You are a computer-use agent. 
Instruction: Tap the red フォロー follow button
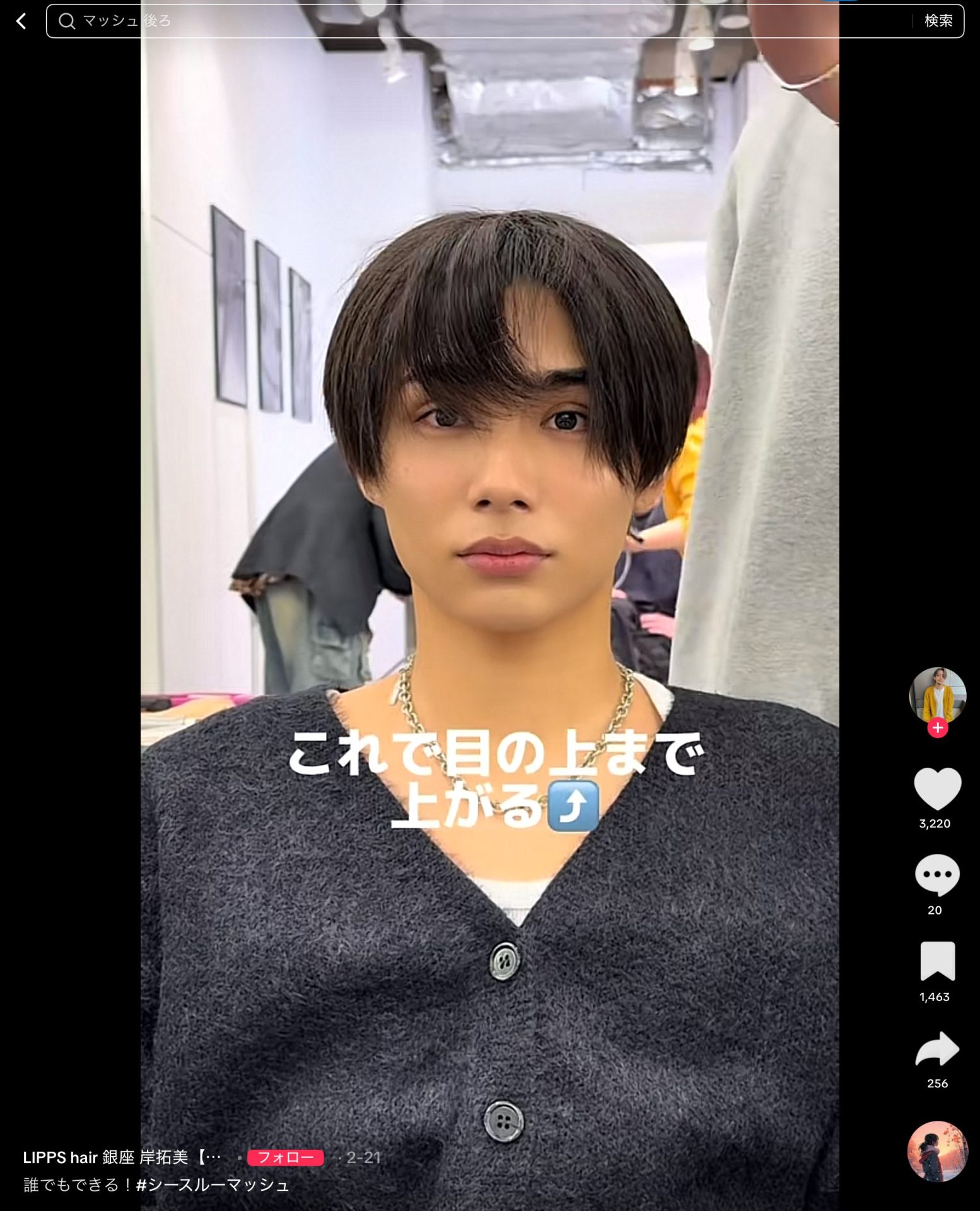[x=285, y=1157]
